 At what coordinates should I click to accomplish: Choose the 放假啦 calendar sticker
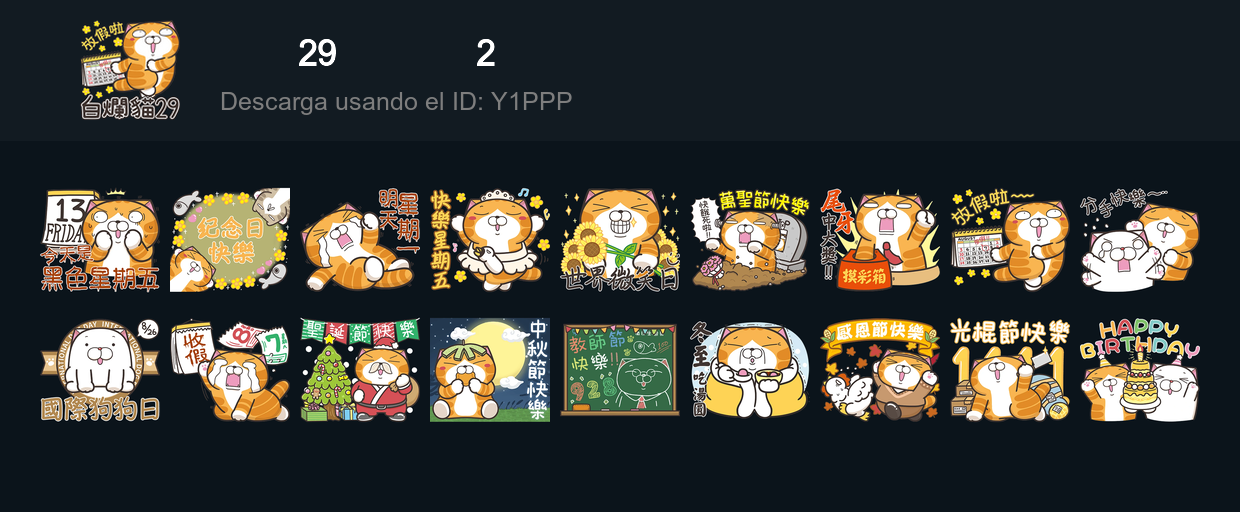point(1010,240)
